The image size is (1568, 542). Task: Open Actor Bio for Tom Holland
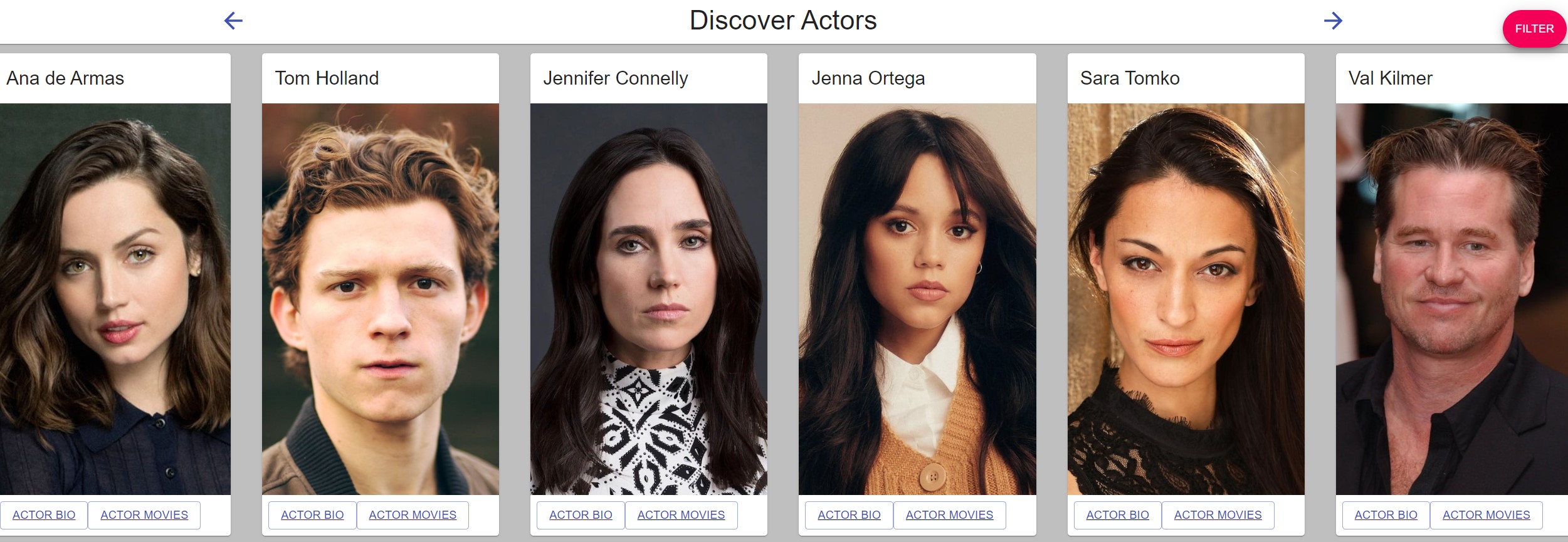[312, 515]
